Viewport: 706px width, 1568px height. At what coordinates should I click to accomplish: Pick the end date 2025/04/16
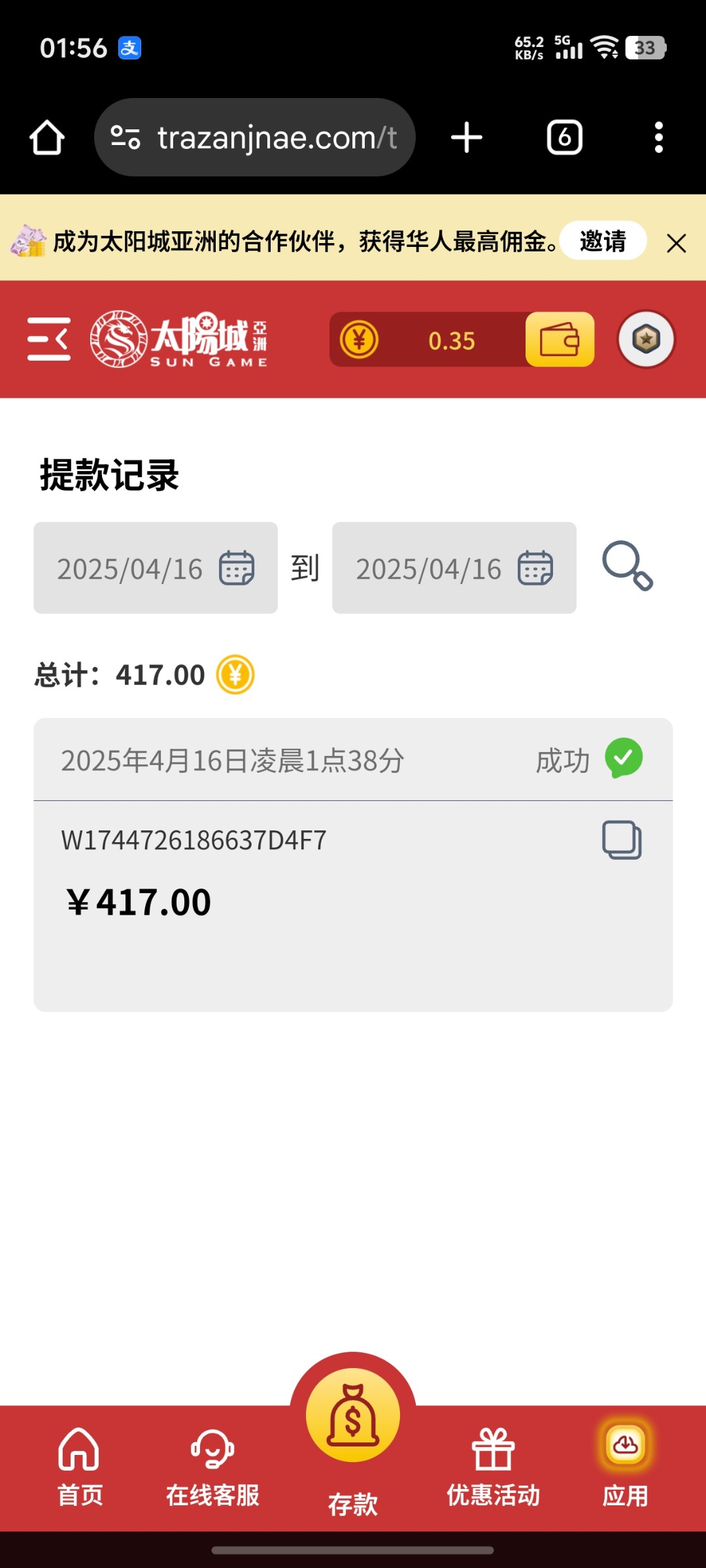(x=454, y=568)
